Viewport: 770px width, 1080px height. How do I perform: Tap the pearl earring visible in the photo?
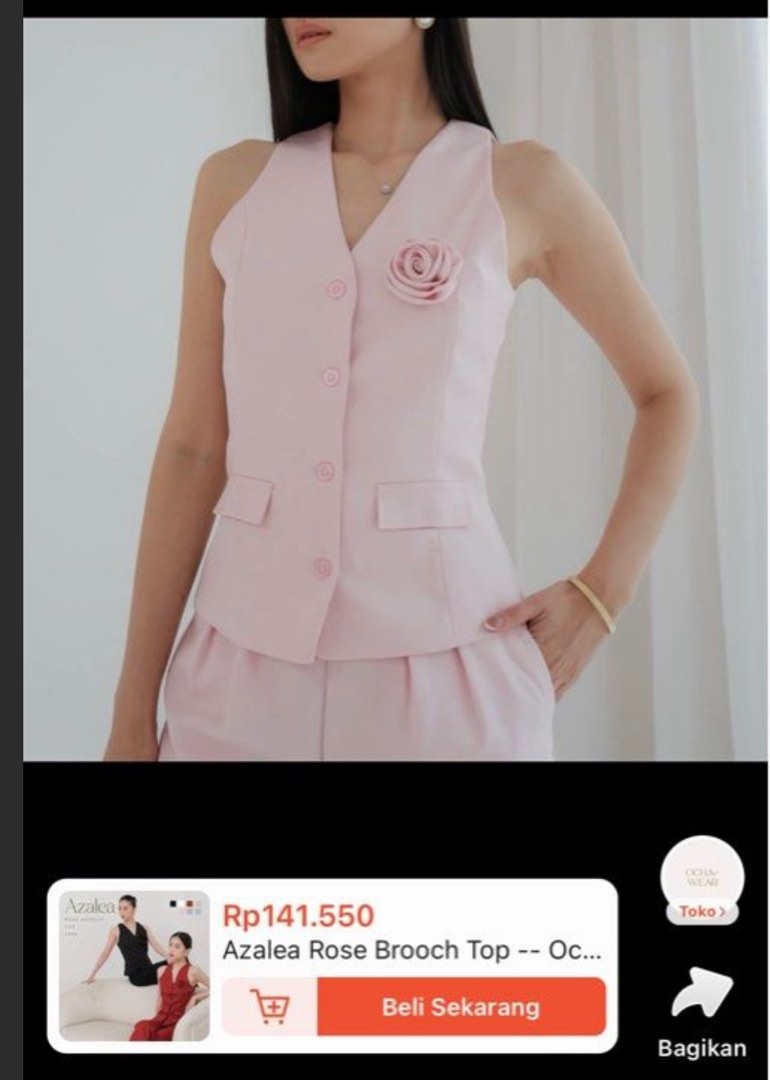(424, 20)
